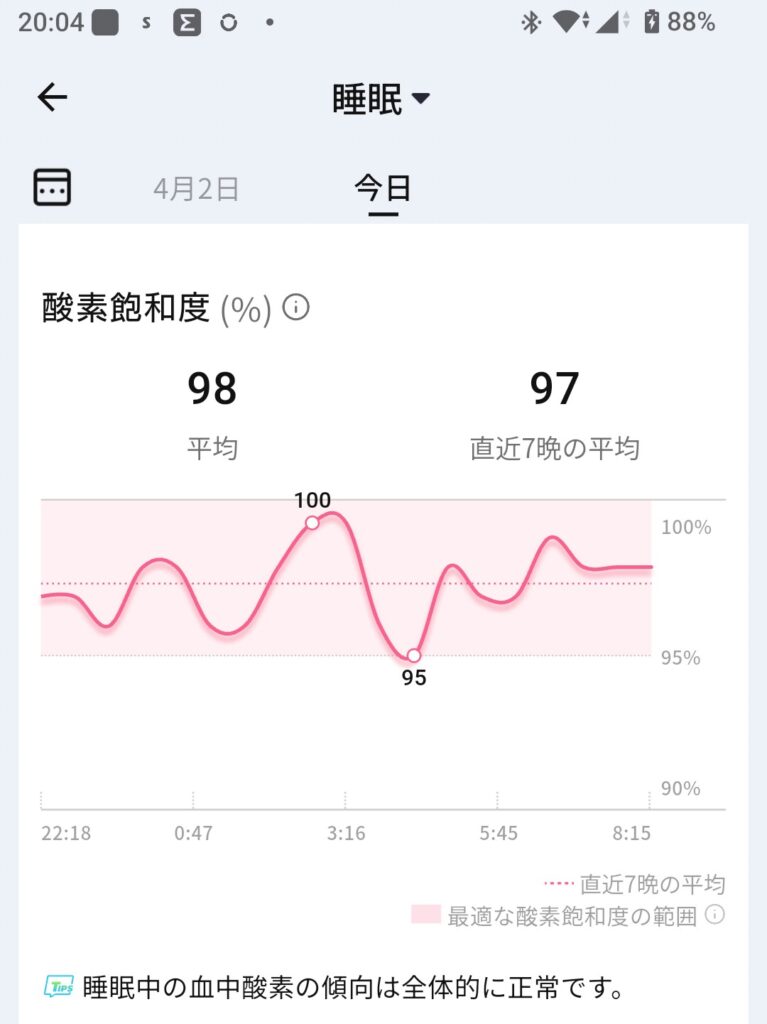Switch to the 4月2日 tab
767x1024 pixels.
point(196,188)
